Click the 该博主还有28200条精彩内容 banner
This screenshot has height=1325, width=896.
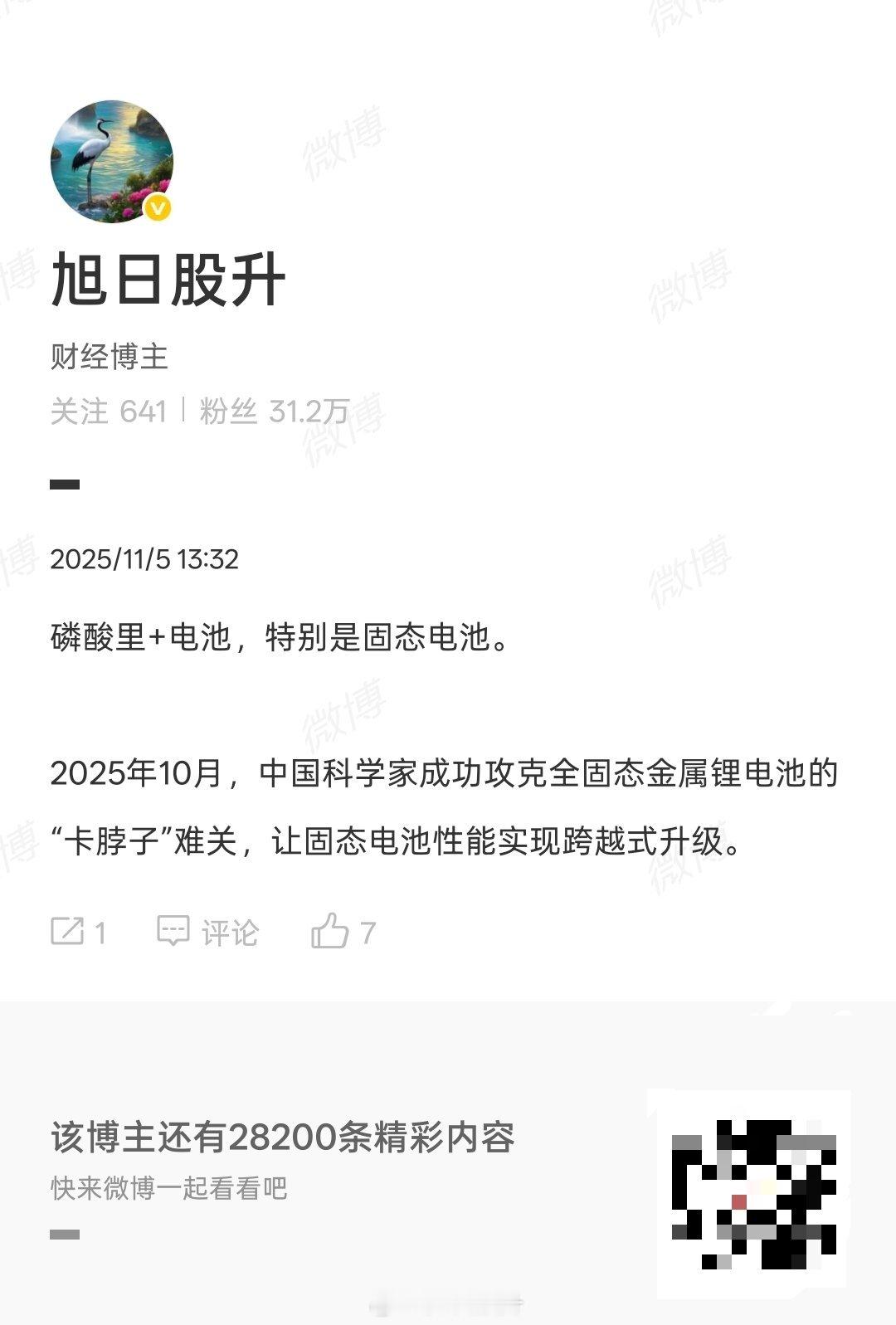coord(284,1141)
